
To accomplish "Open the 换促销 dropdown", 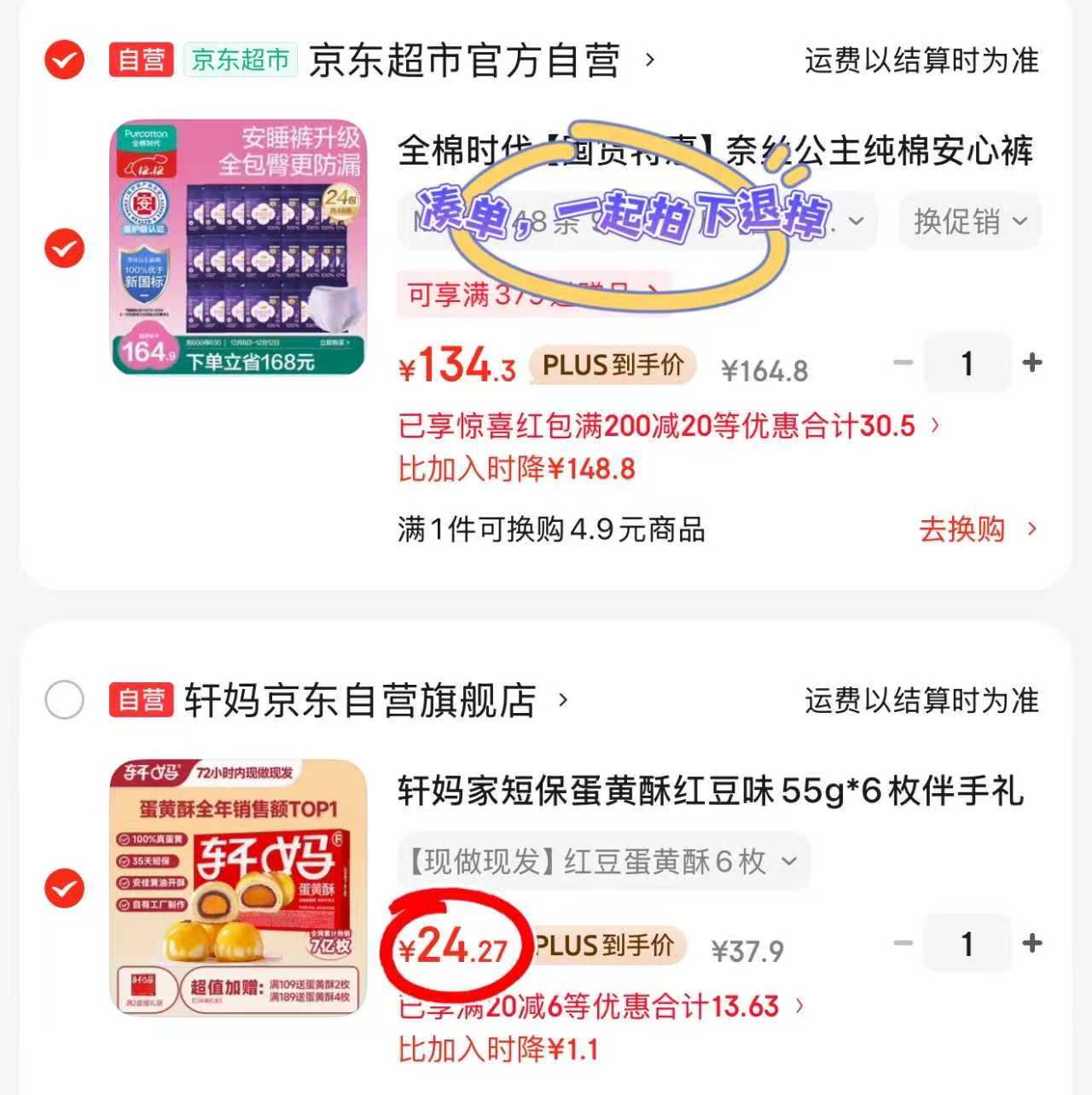I will (968, 222).
